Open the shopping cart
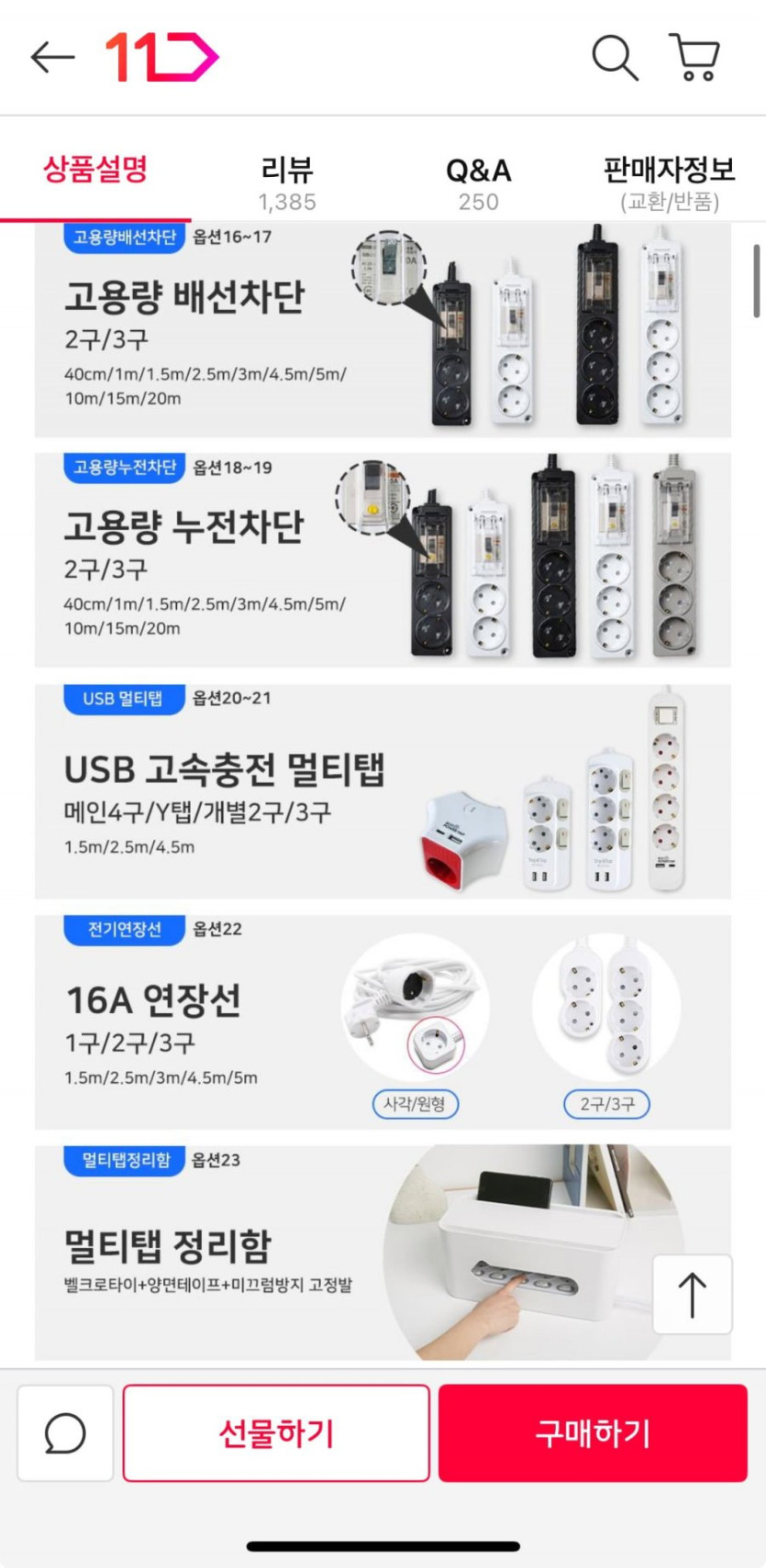766x1568 pixels. pos(695,58)
